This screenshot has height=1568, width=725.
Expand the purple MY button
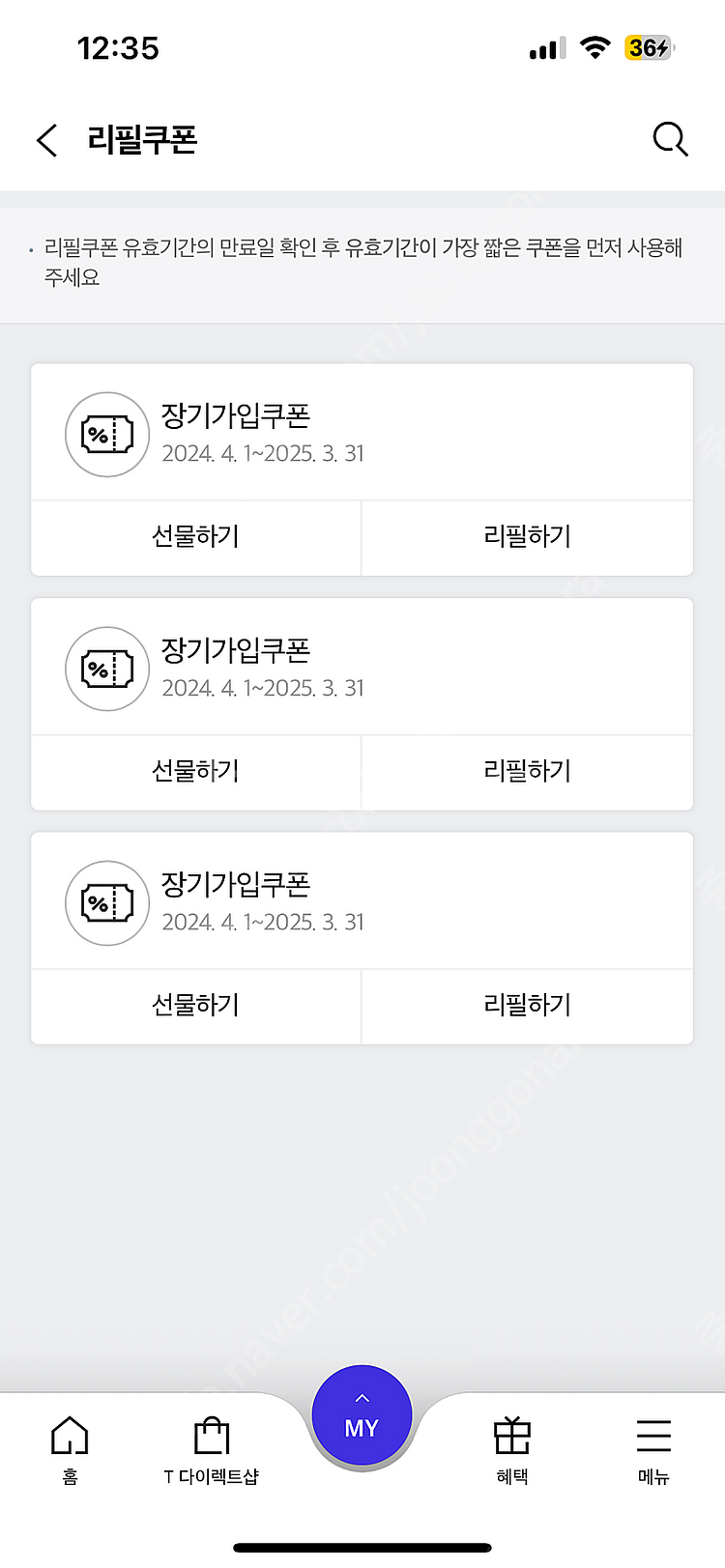(x=362, y=1416)
